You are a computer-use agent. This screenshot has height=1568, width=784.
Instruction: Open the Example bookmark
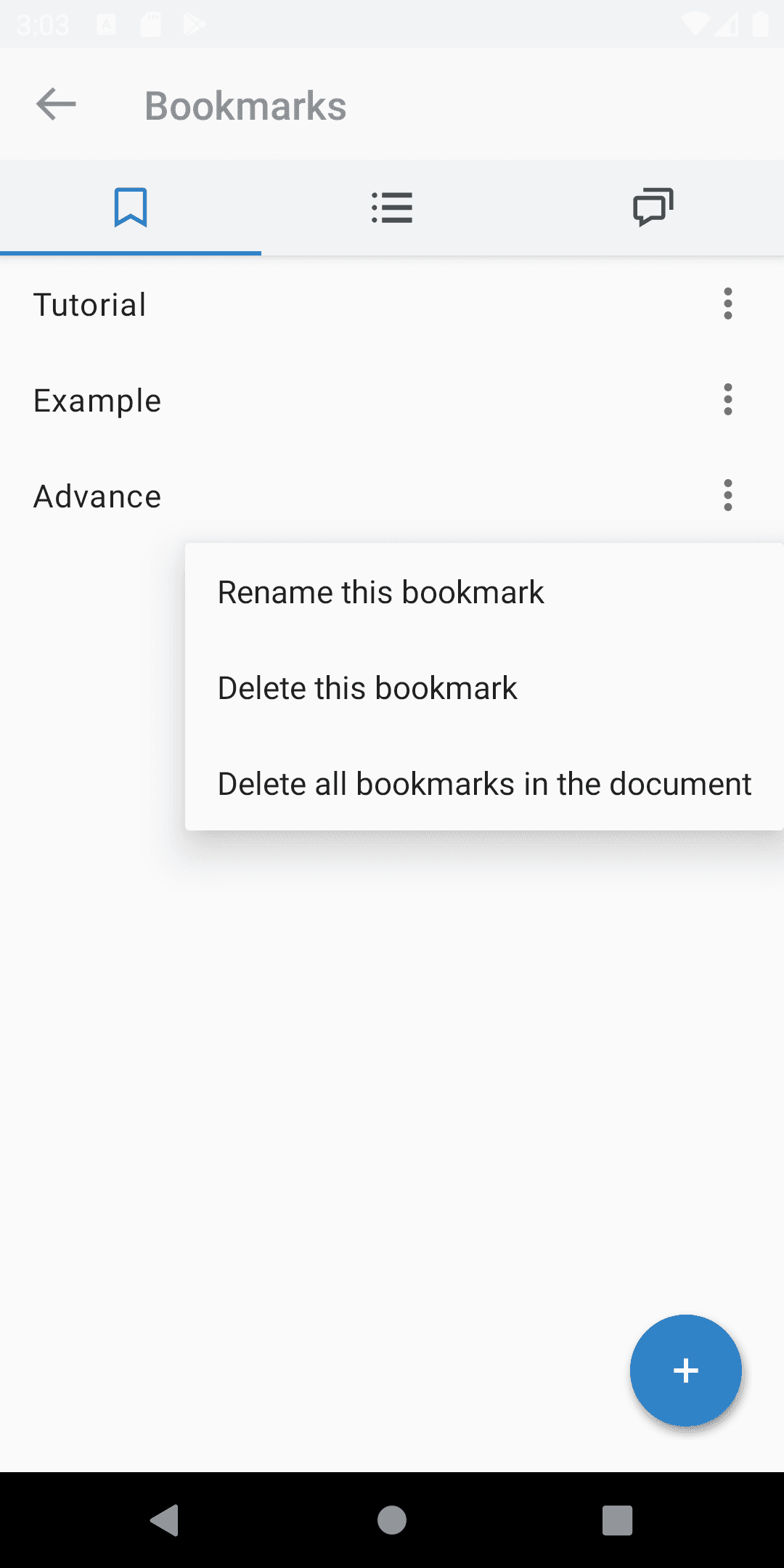[97, 401]
